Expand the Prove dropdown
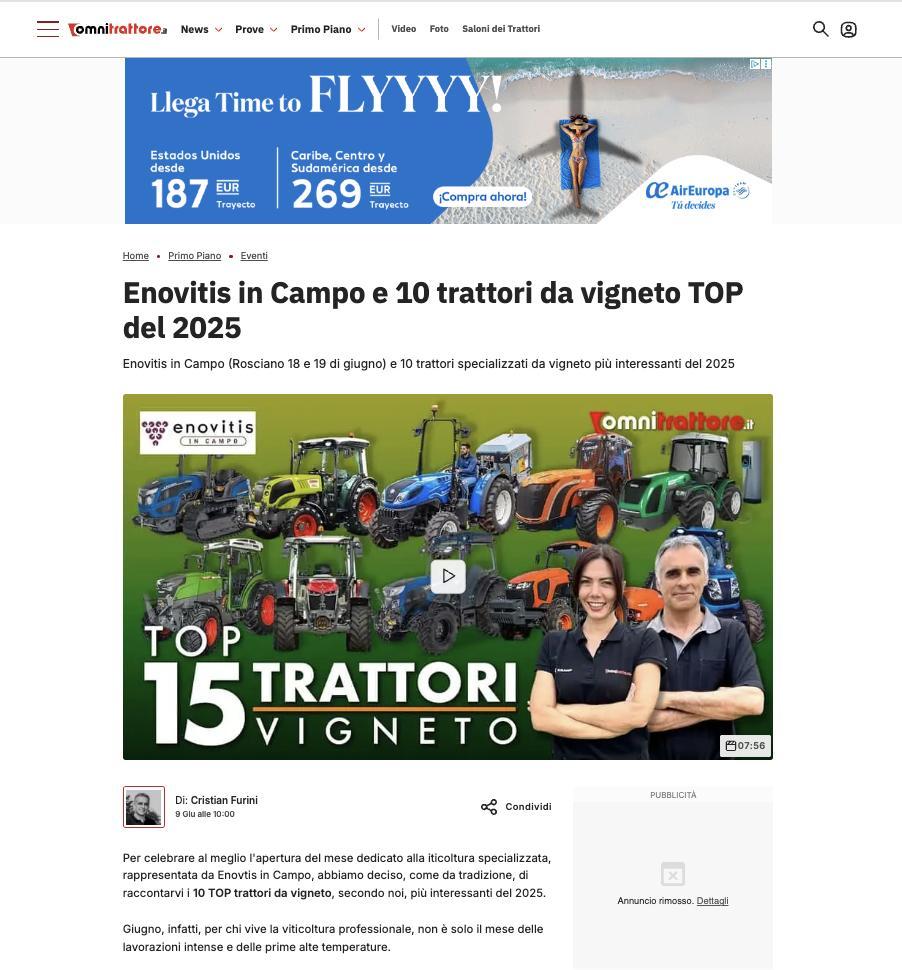The height and width of the screenshot is (970, 902). click(x=256, y=29)
